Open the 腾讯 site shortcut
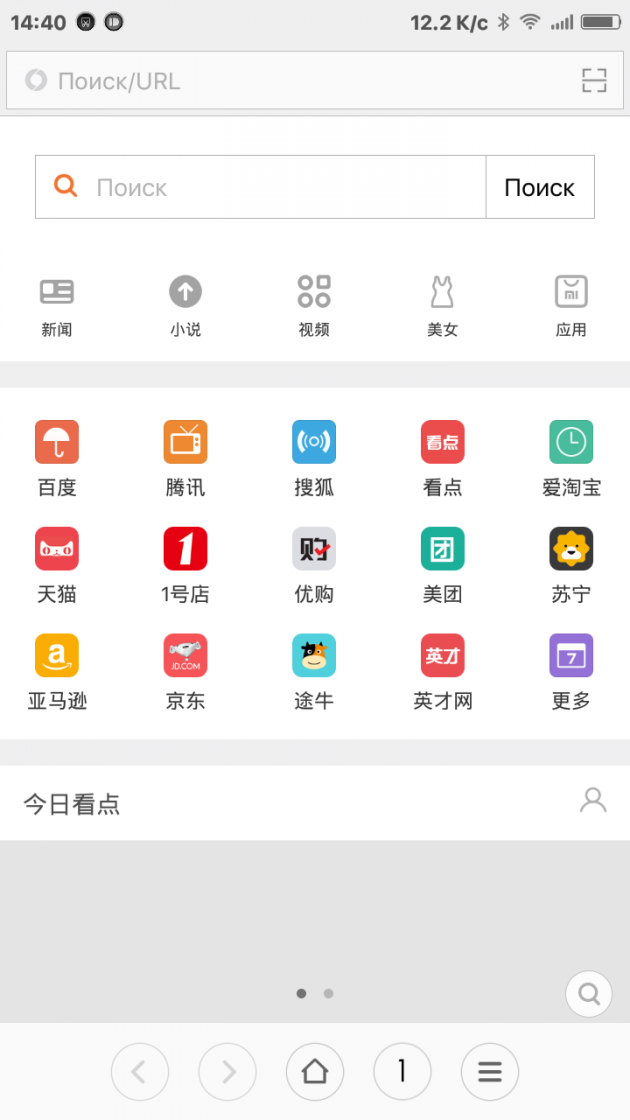The height and width of the screenshot is (1120, 630). (x=185, y=459)
